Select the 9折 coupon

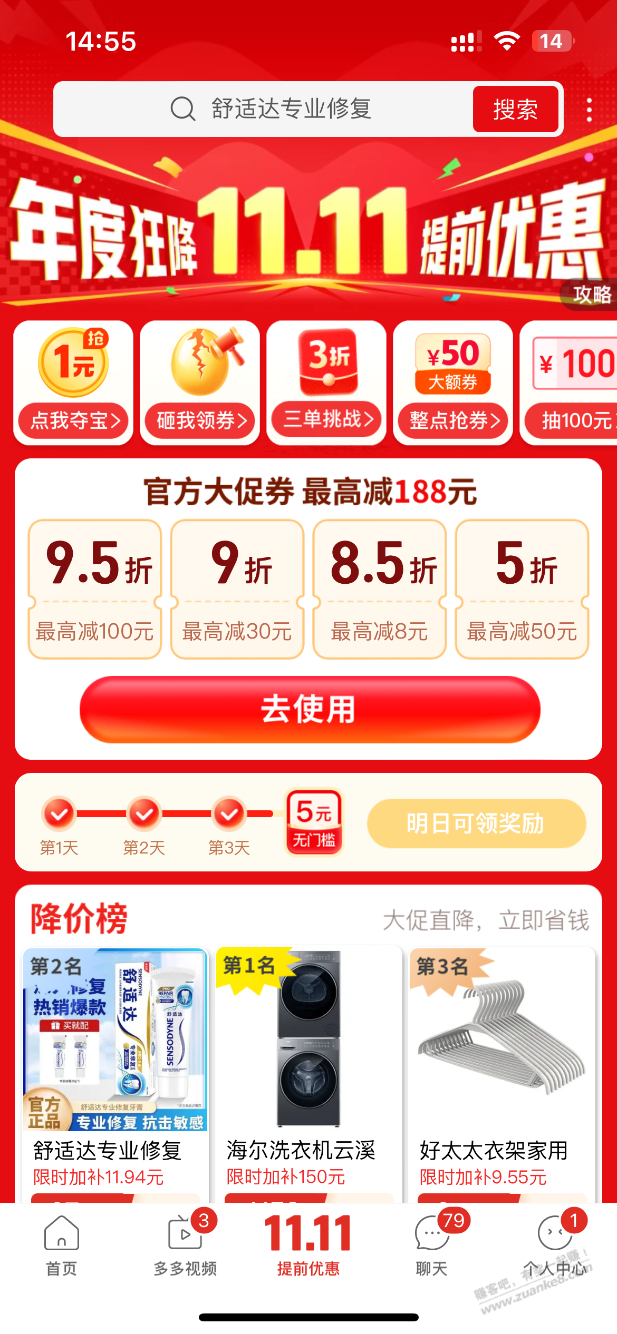(237, 589)
